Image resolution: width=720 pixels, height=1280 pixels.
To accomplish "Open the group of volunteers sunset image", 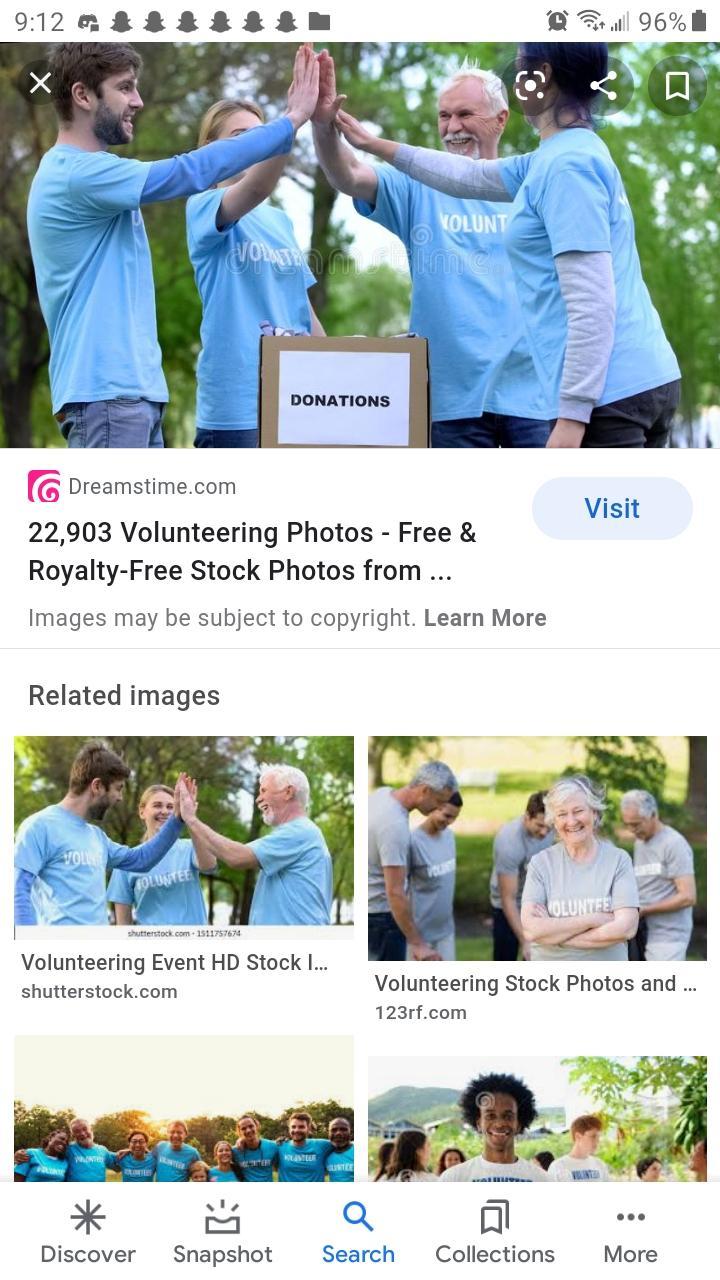I will (184, 1110).
